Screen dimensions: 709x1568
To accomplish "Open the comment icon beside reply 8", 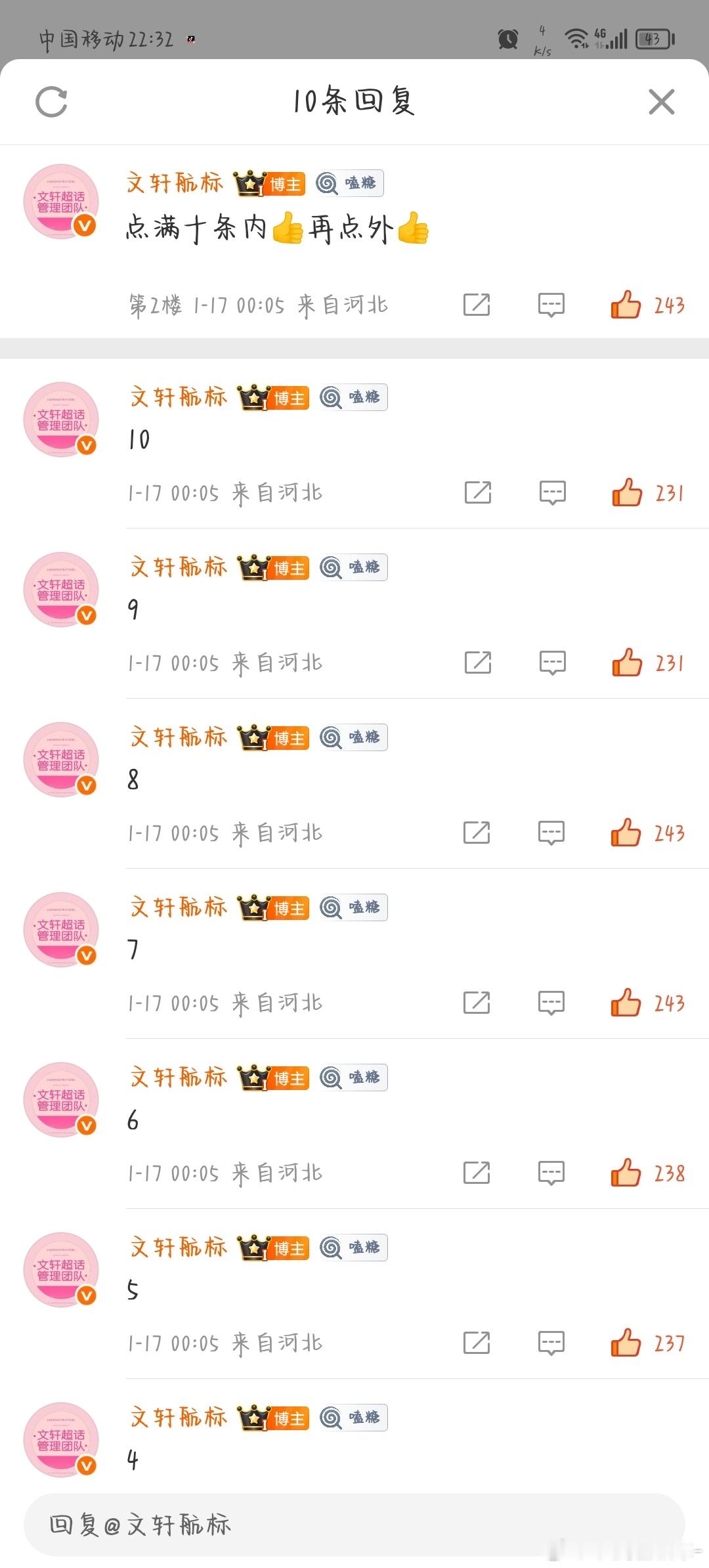I will click(550, 833).
